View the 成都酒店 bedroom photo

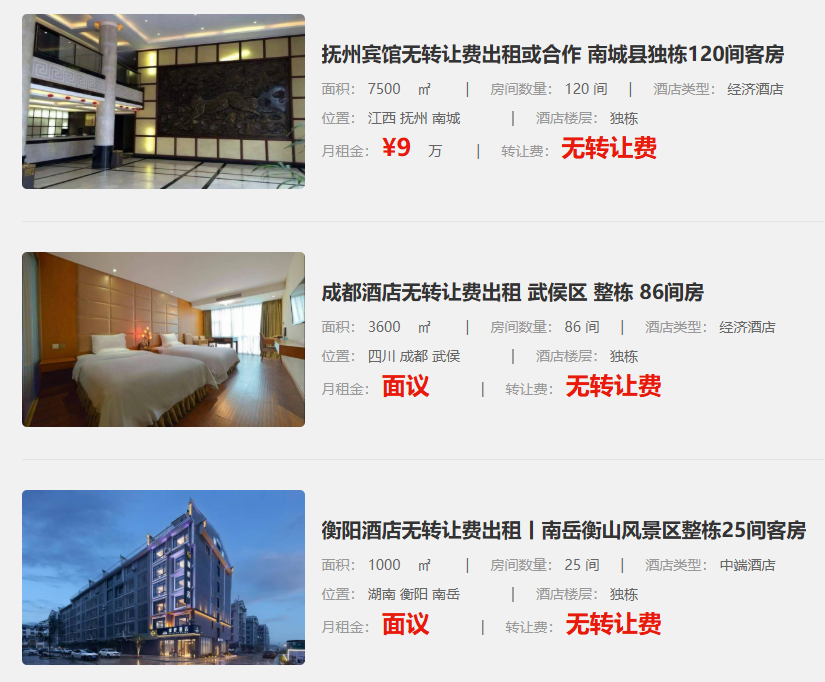[x=163, y=339]
